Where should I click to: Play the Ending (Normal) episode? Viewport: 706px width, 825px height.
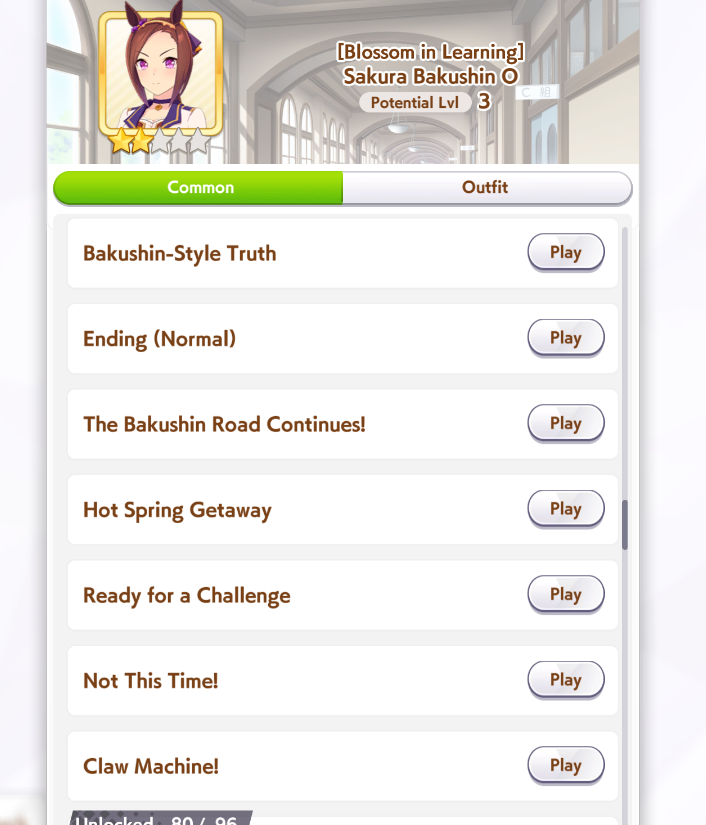point(566,338)
